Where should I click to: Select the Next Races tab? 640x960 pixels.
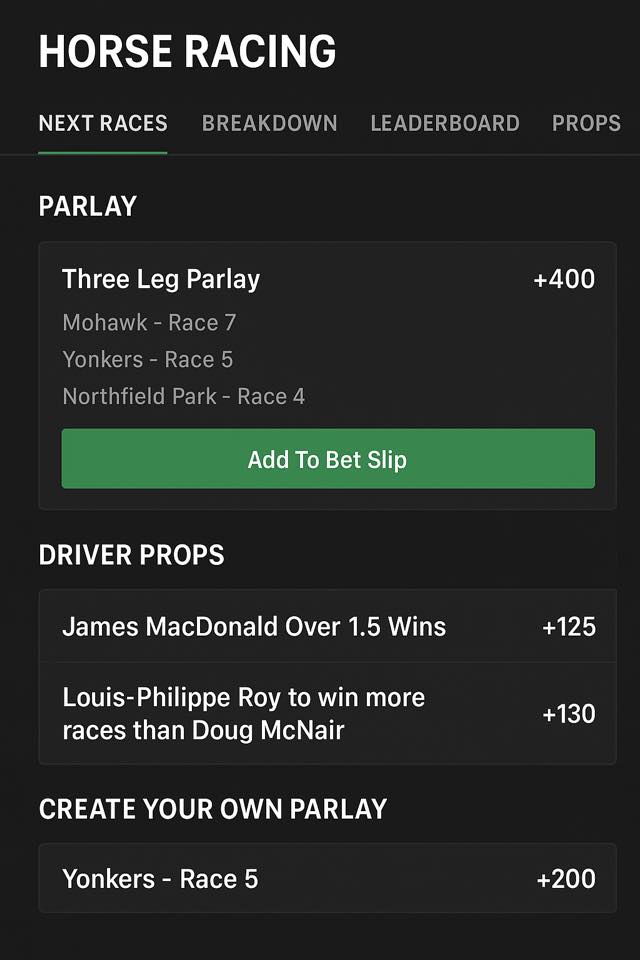pyautogui.click(x=103, y=124)
